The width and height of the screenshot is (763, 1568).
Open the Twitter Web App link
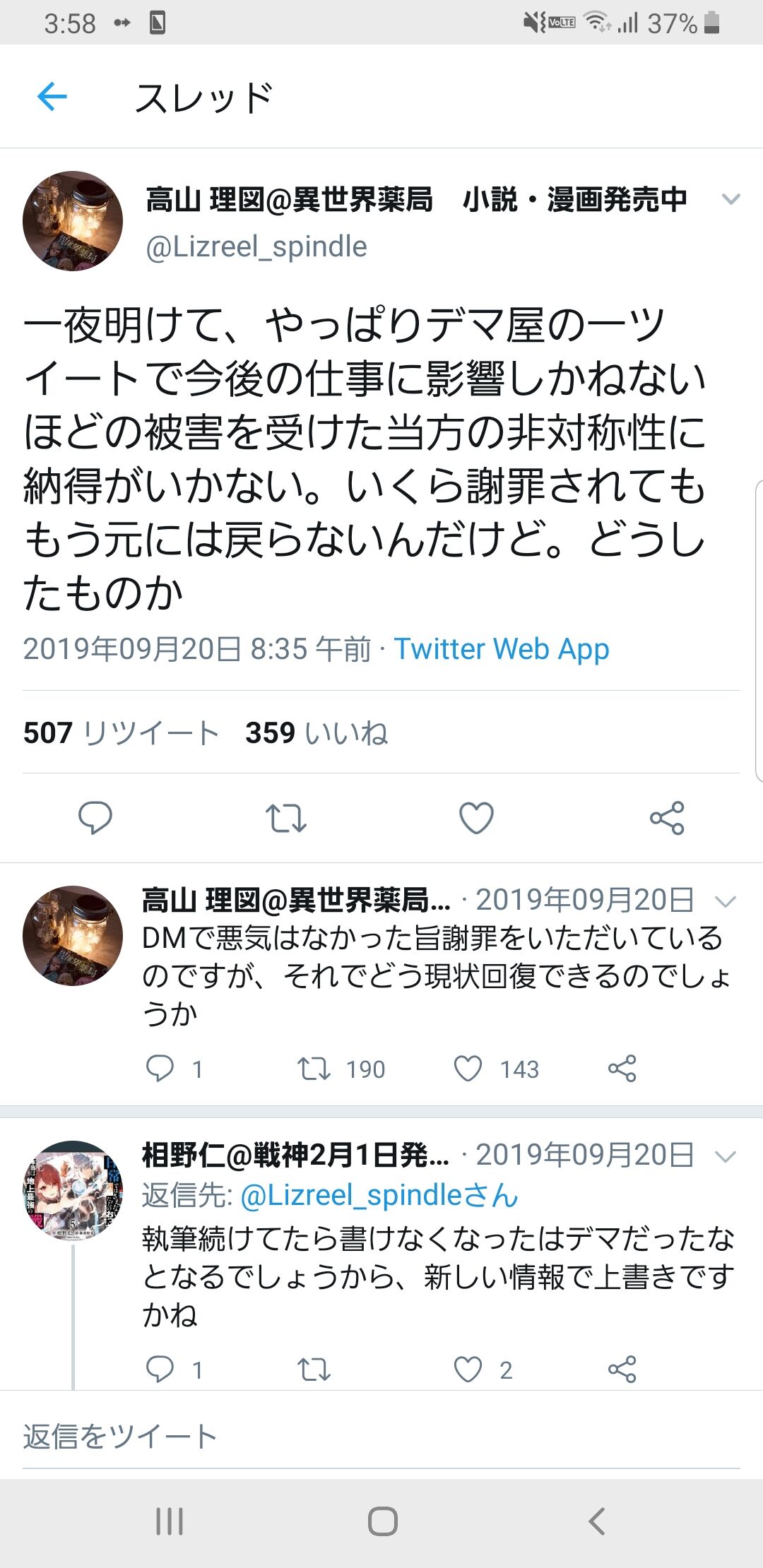point(501,648)
